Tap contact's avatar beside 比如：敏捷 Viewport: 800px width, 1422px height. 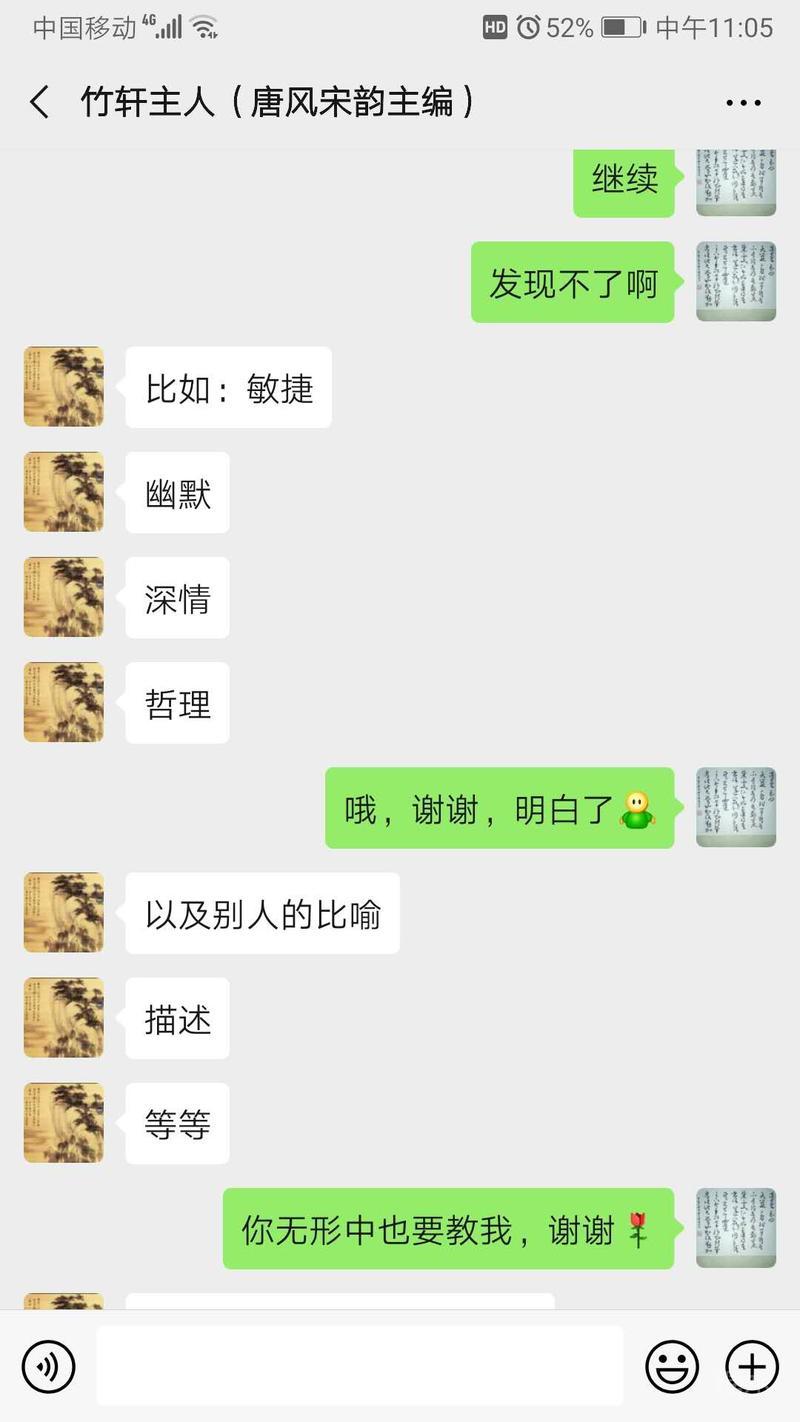coord(64,387)
